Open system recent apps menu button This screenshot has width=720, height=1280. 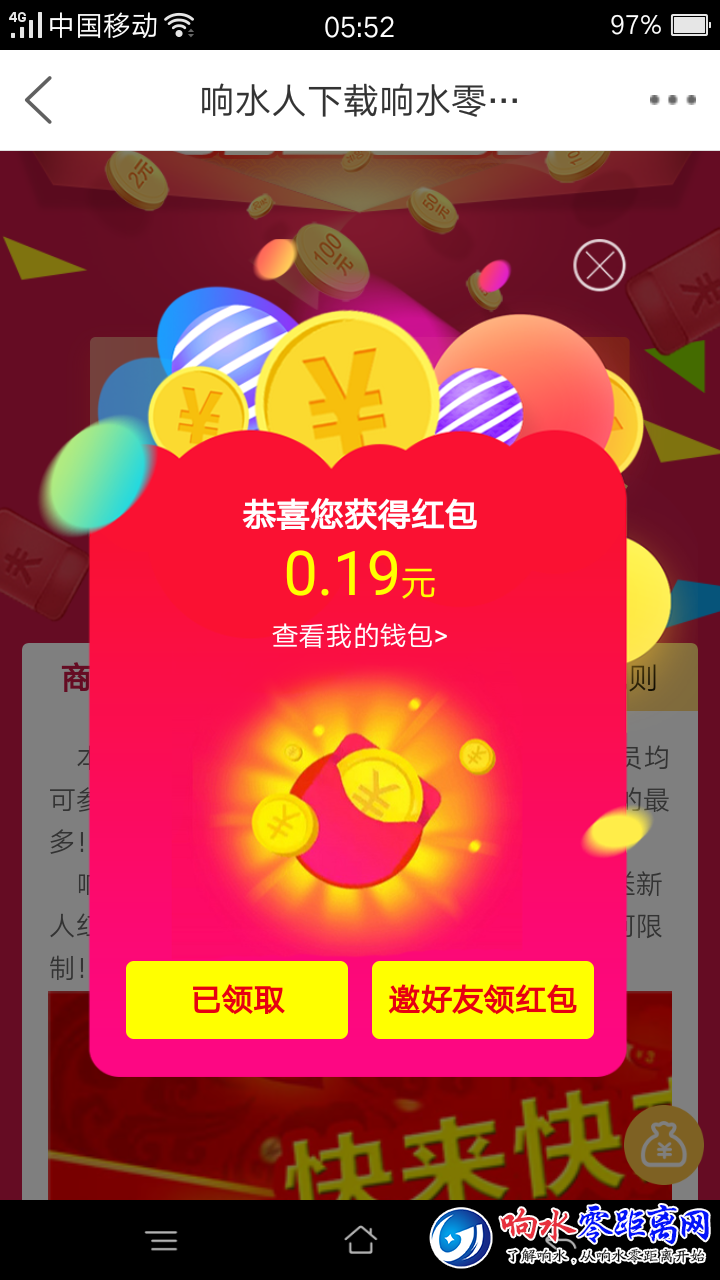(162, 1241)
